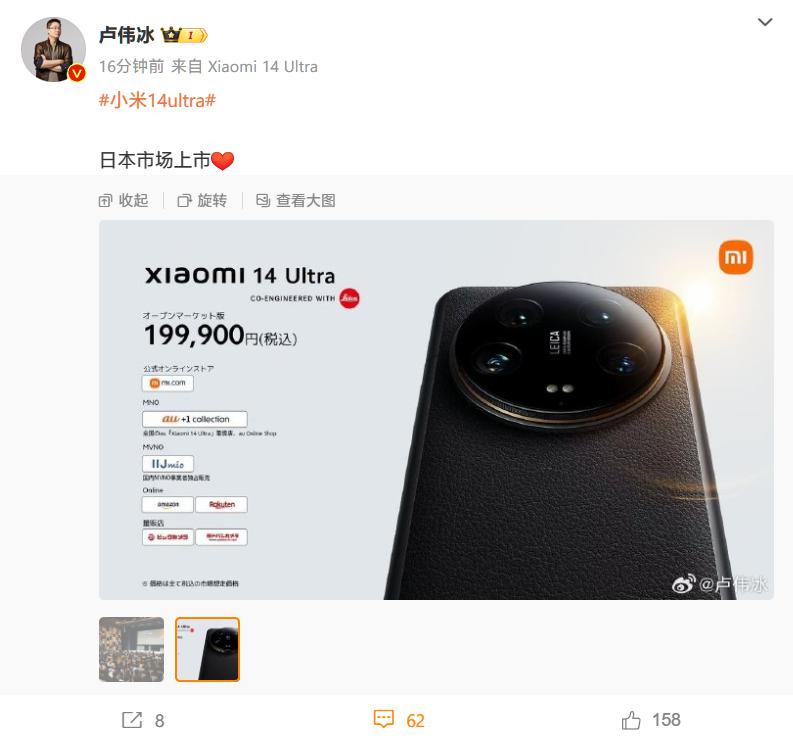Open the 62 comments
Screen dimensions: 793x744
(399, 720)
